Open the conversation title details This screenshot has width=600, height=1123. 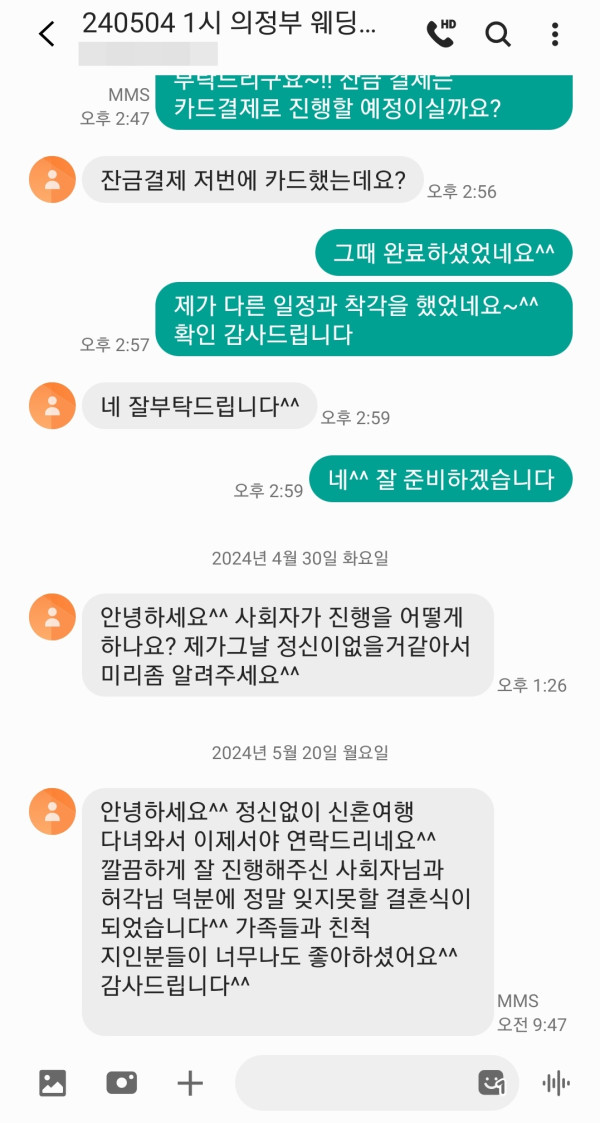click(230, 24)
